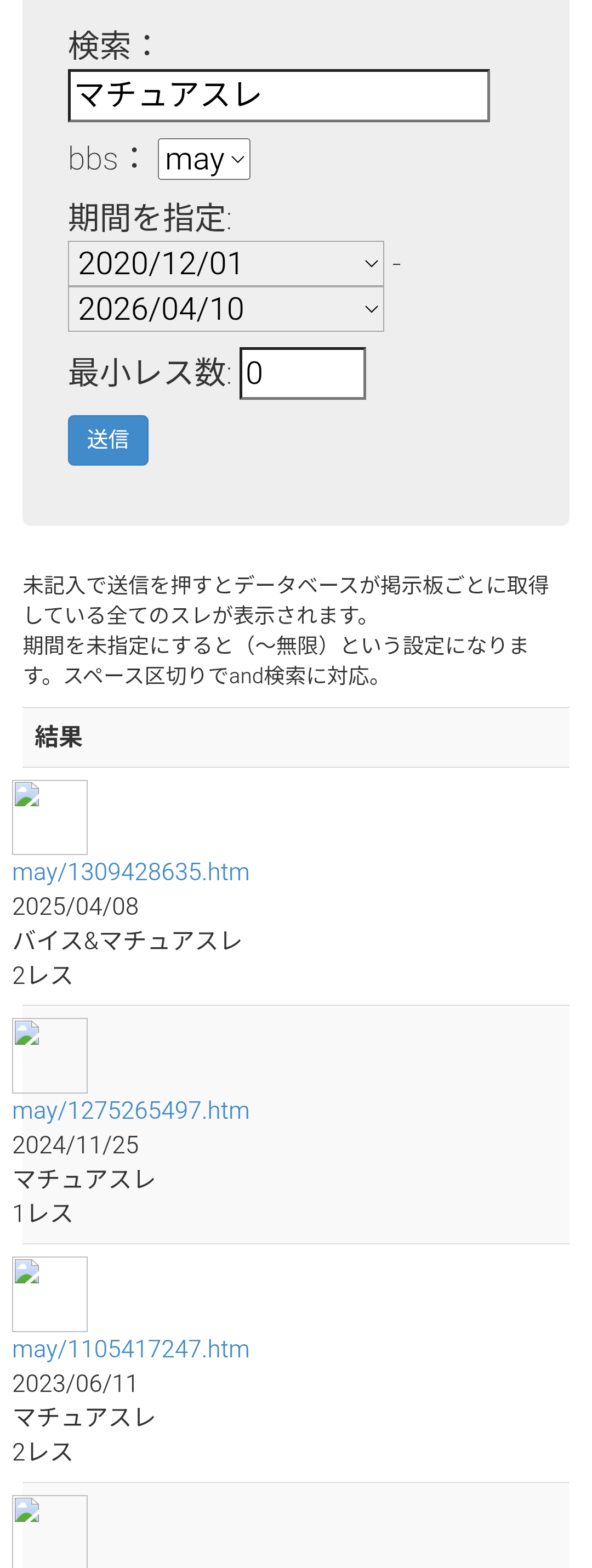Open the bbs dropdown showing may
The height and width of the screenshot is (1568, 592).
[204, 160]
